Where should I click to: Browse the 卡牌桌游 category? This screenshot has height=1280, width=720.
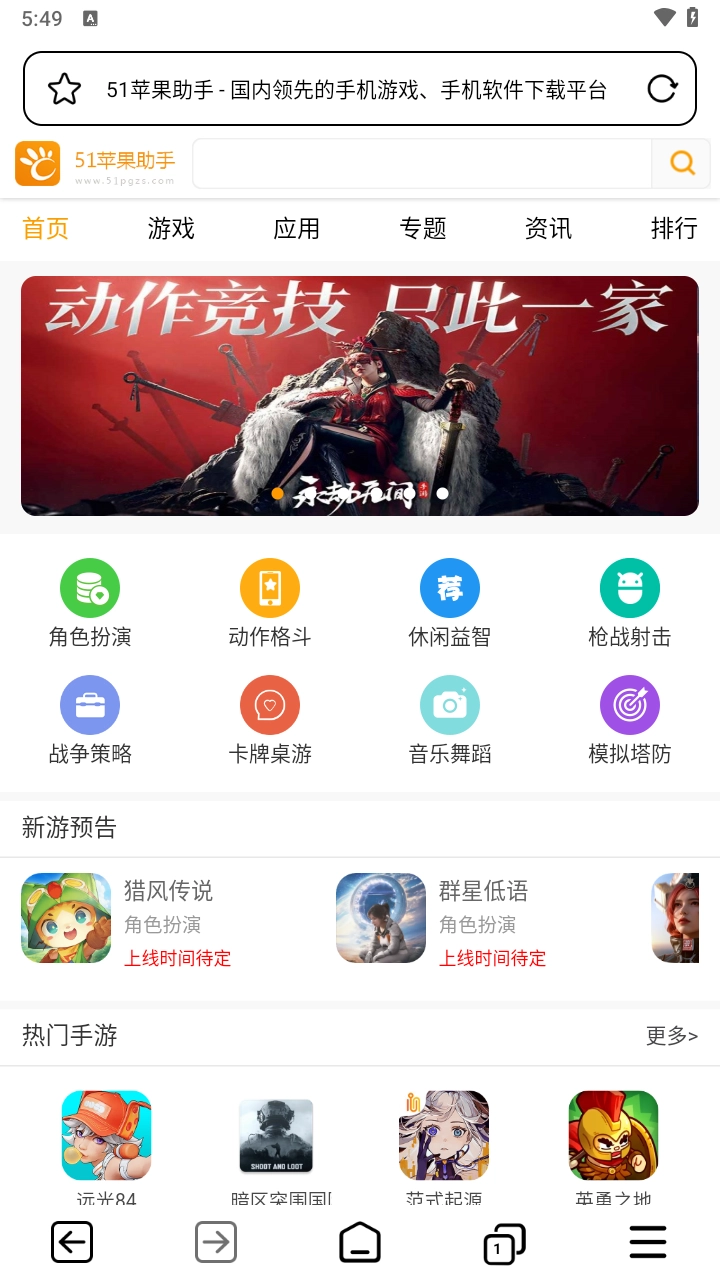[270, 720]
